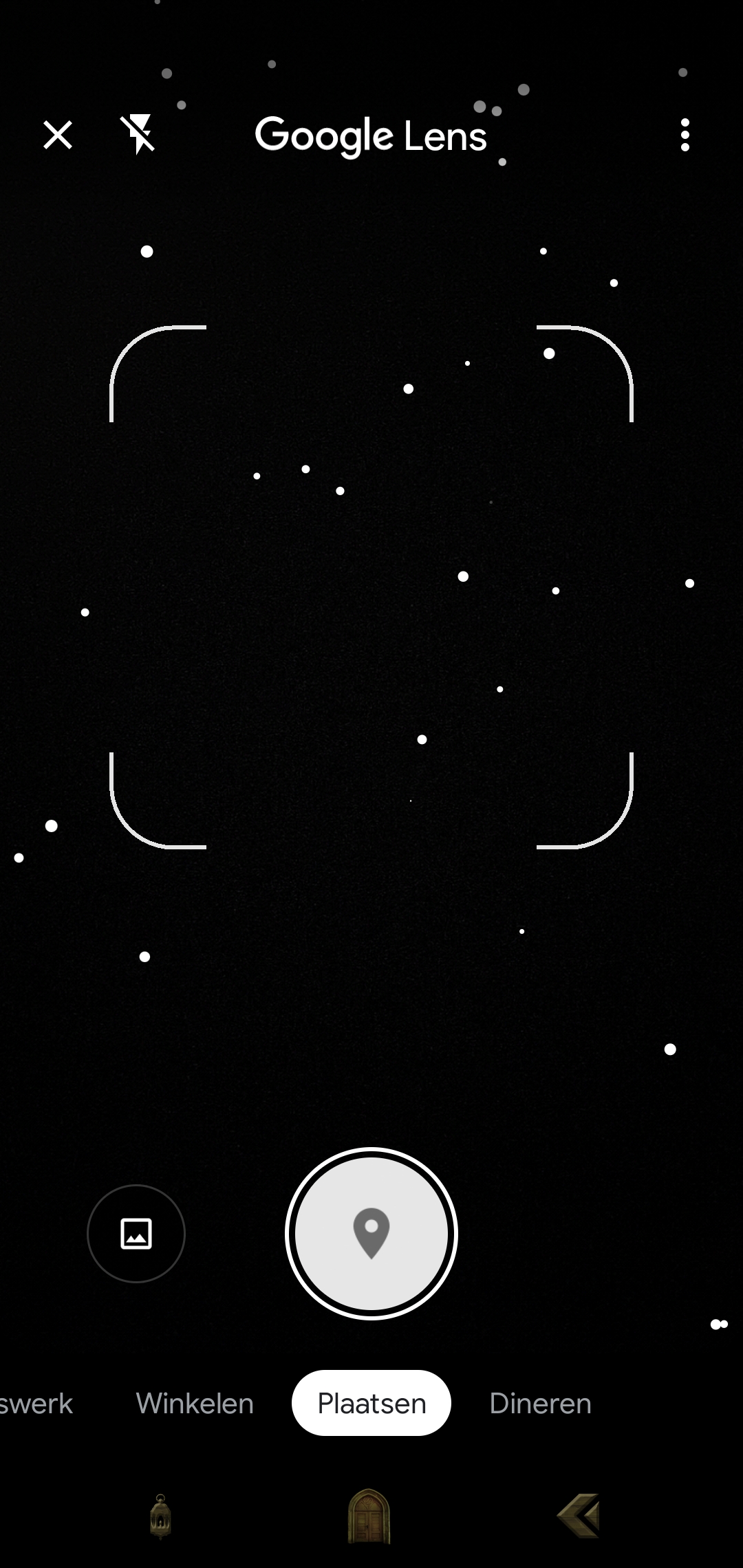Screen dimensions: 743x1568
Task: Toggle the camera flash
Action: coord(138,134)
